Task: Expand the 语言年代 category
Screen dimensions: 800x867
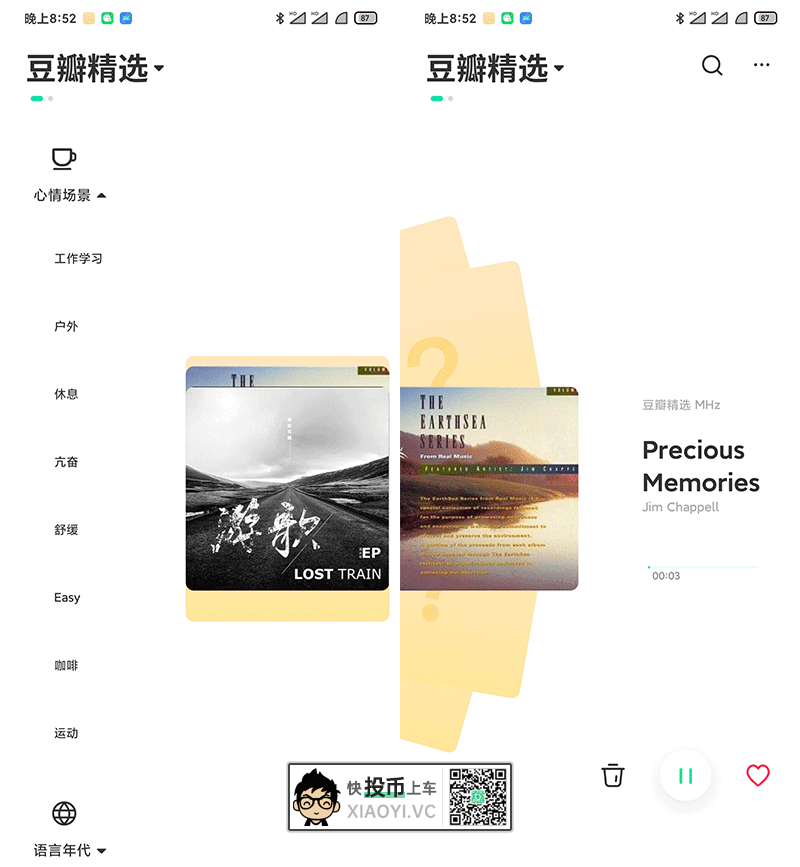Action: 69,850
